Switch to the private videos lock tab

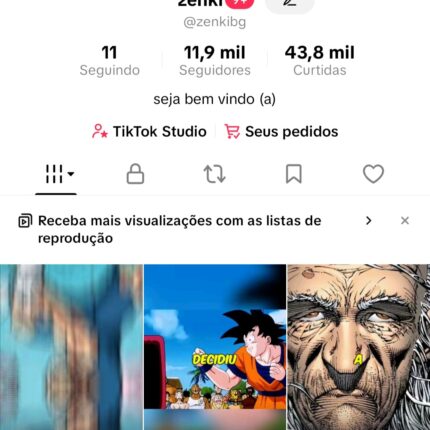pos(135,174)
